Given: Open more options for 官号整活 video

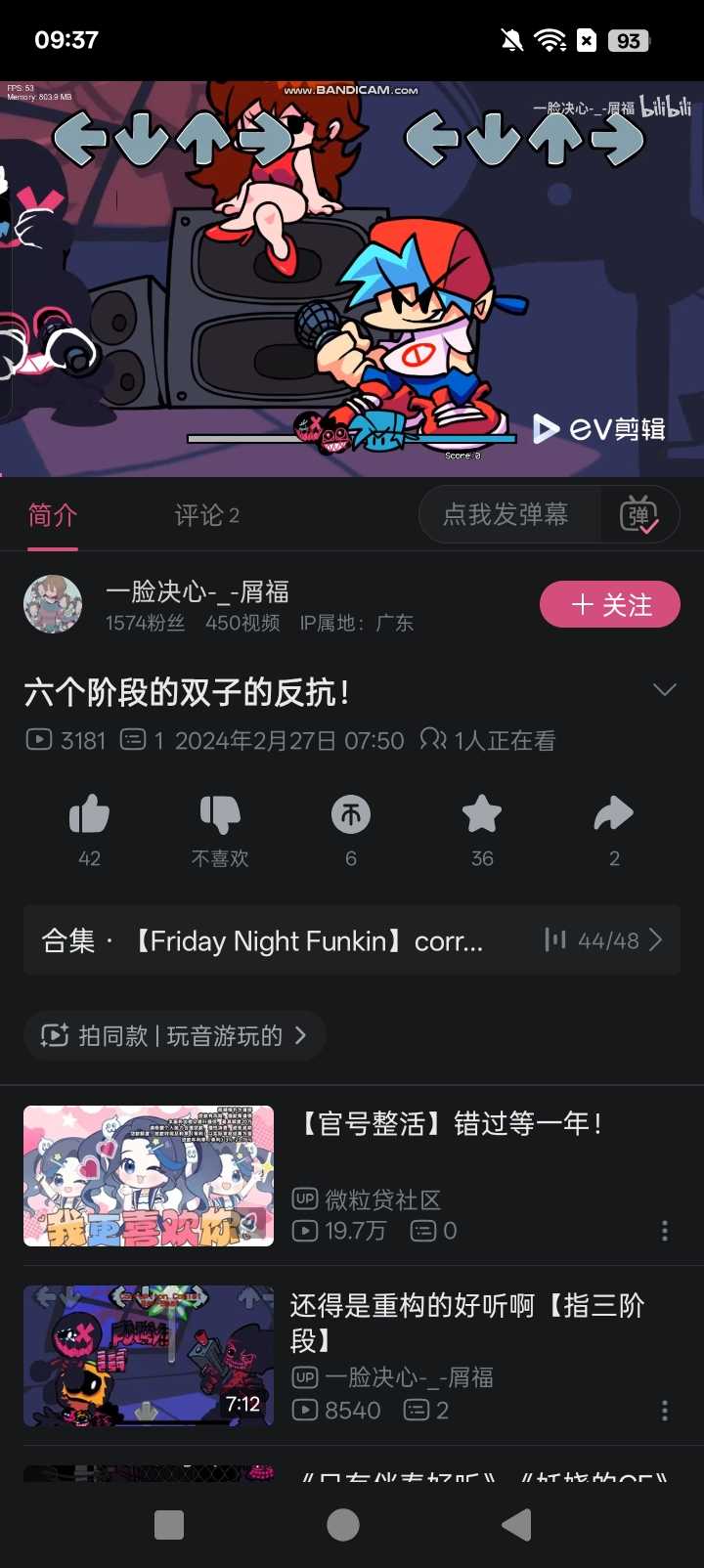Looking at the screenshot, I should [665, 1231].
